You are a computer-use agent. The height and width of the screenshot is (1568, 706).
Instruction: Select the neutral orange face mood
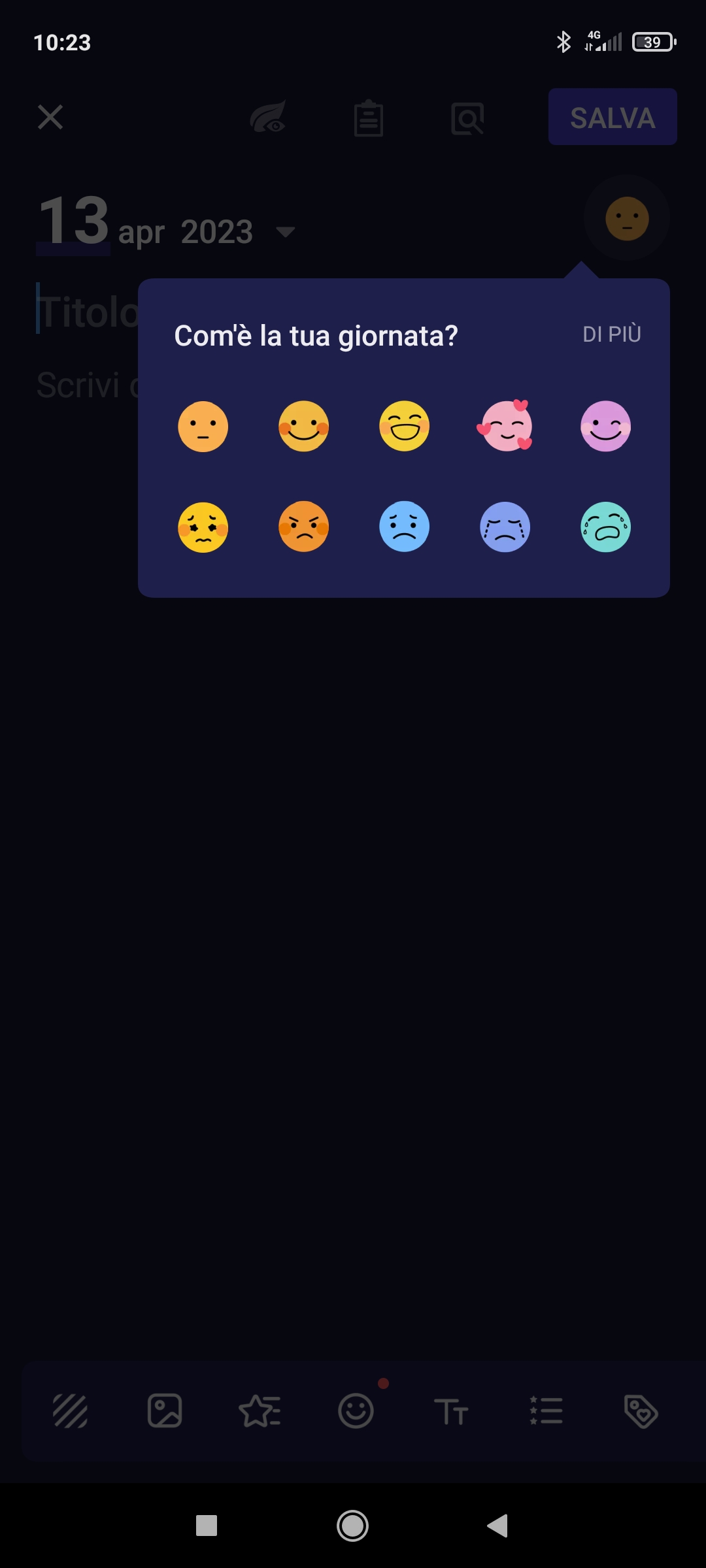pyautogui.click(x=203, y=427)
